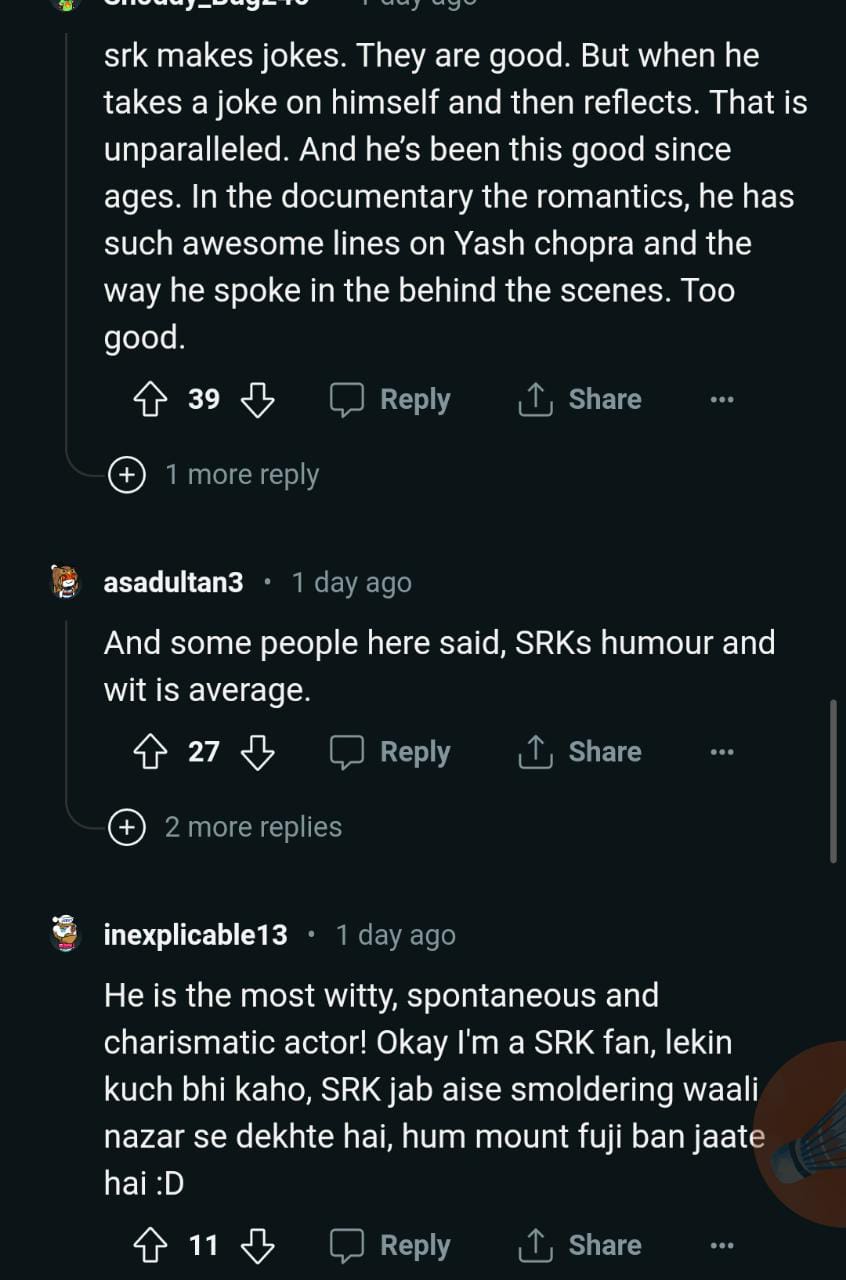This screenshot has width=846, height=1280.
Task: Open overflow menu on the 39-vote comment
Action: click(721, 400)
